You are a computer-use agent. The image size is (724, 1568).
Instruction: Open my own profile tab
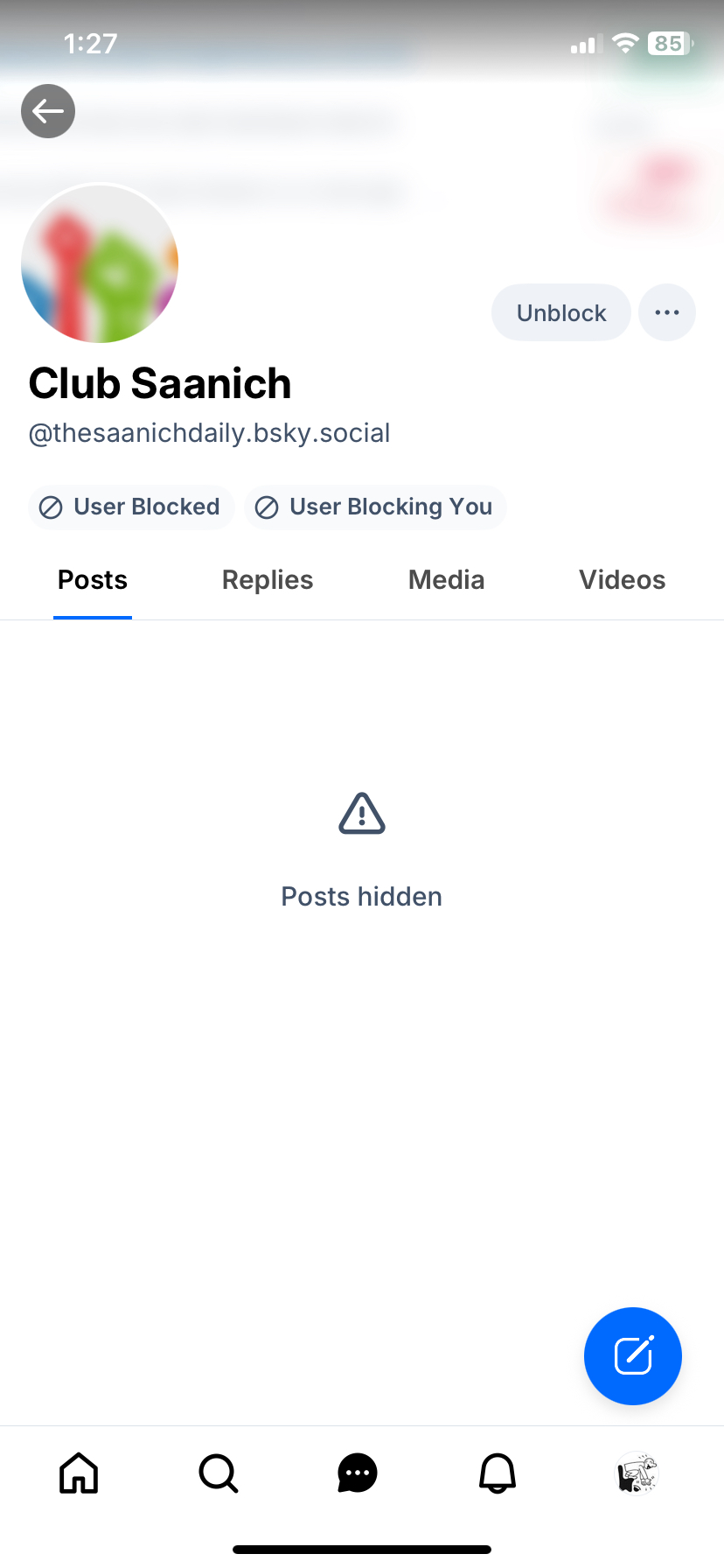[637, 1473]
